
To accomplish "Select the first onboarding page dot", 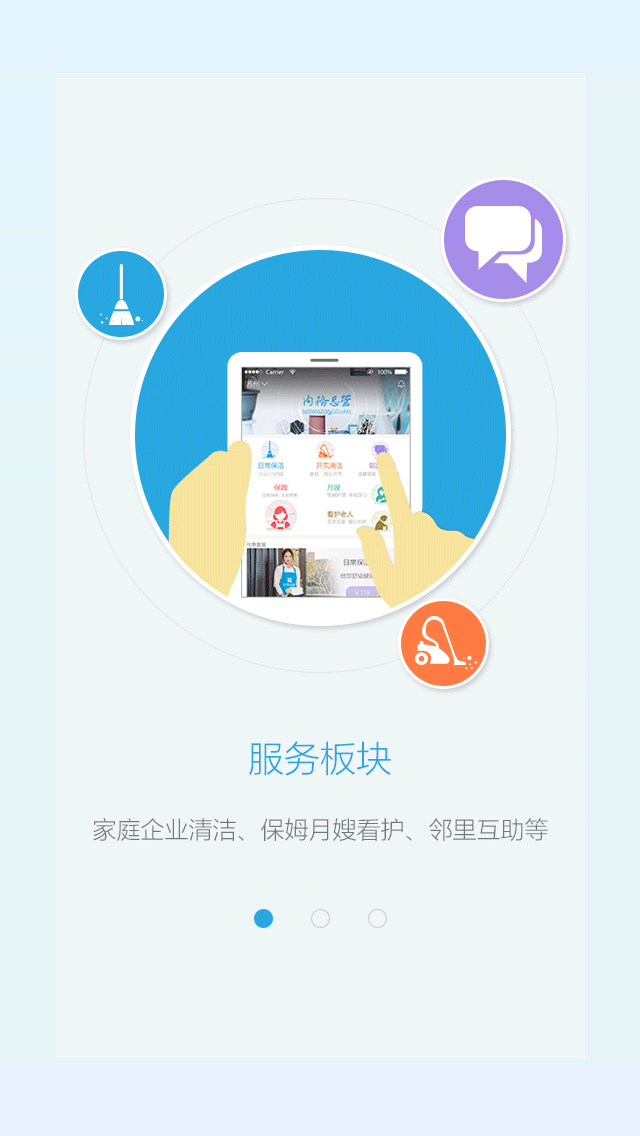I will 263,918.
